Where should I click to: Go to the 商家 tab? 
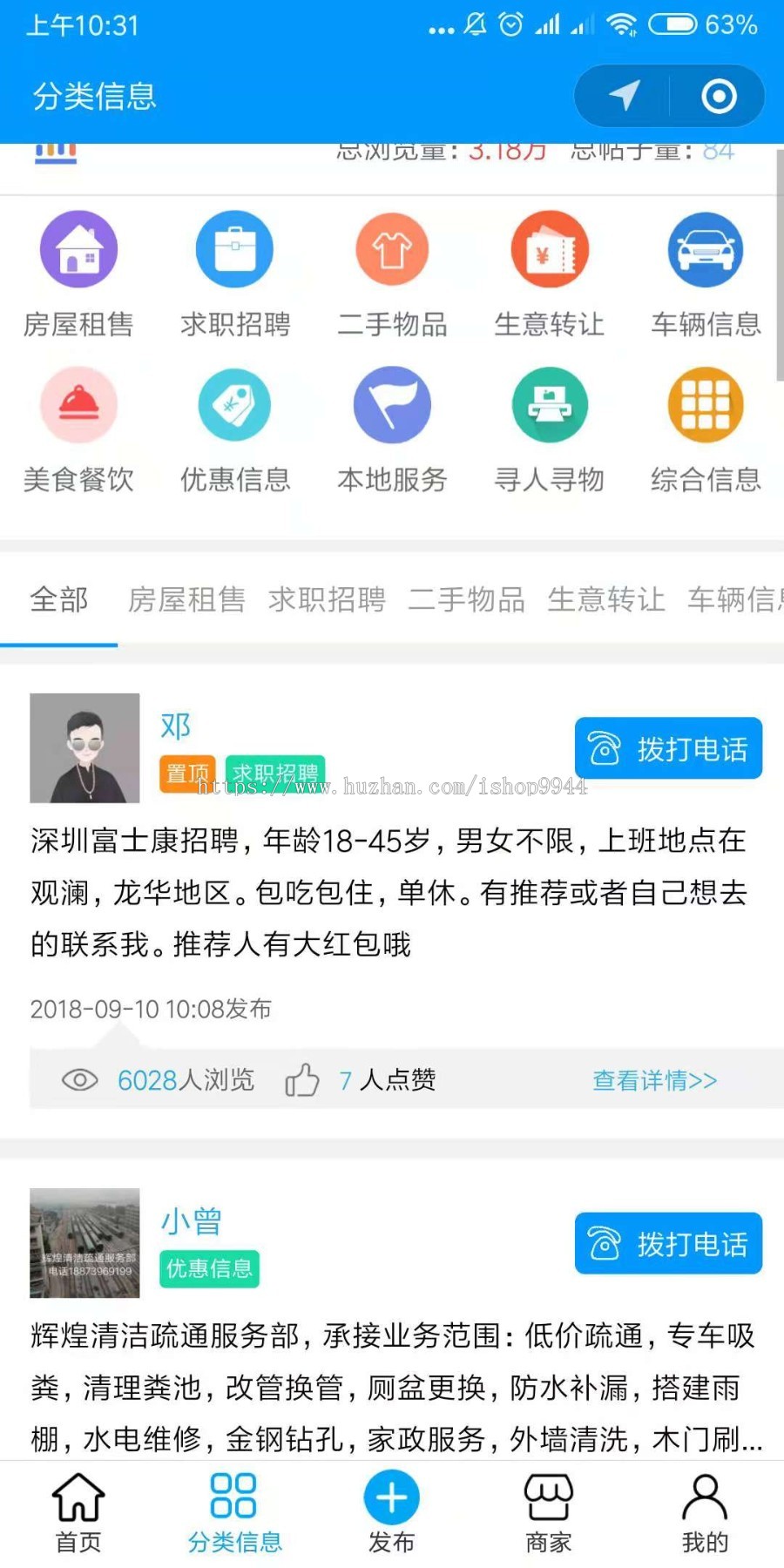coord(549,1513)
